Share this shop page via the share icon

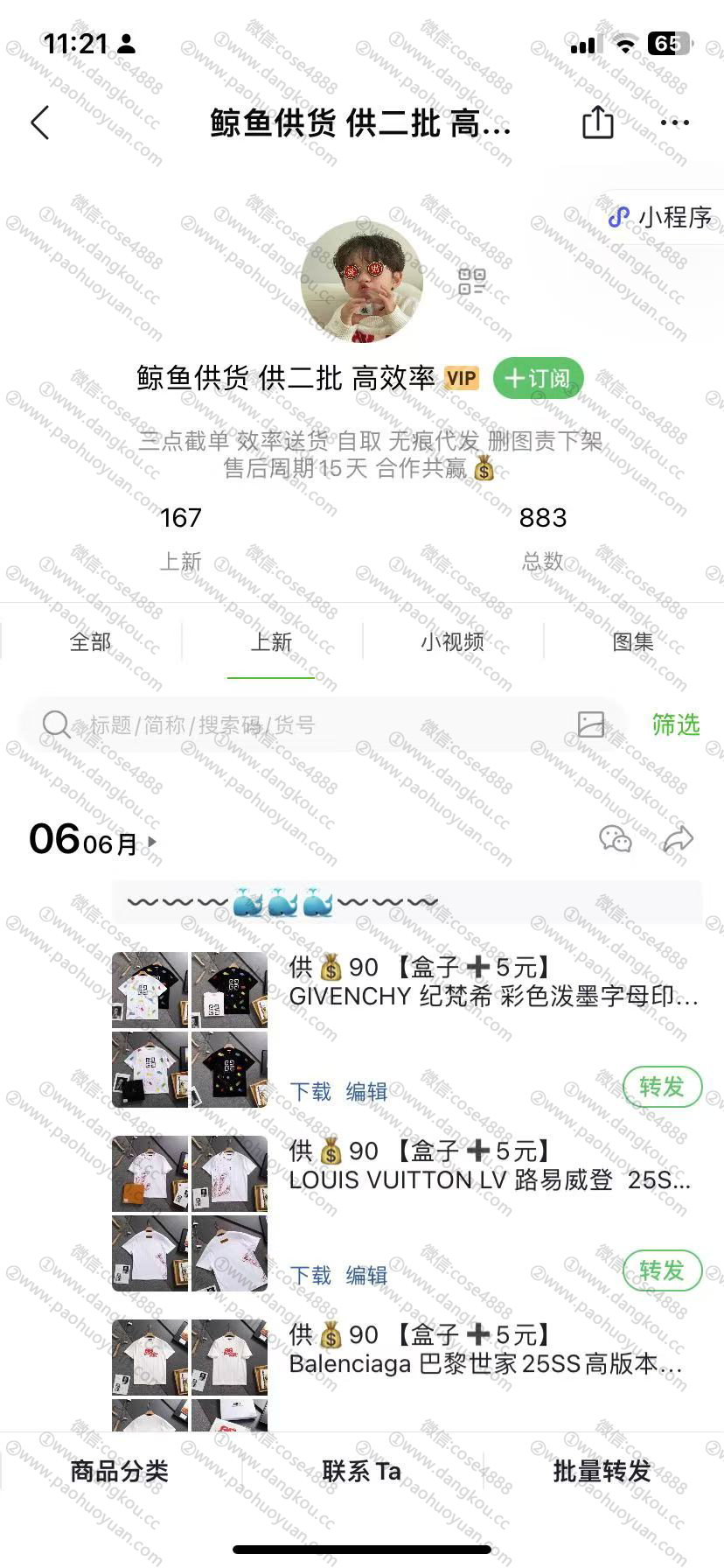[598, 122]
